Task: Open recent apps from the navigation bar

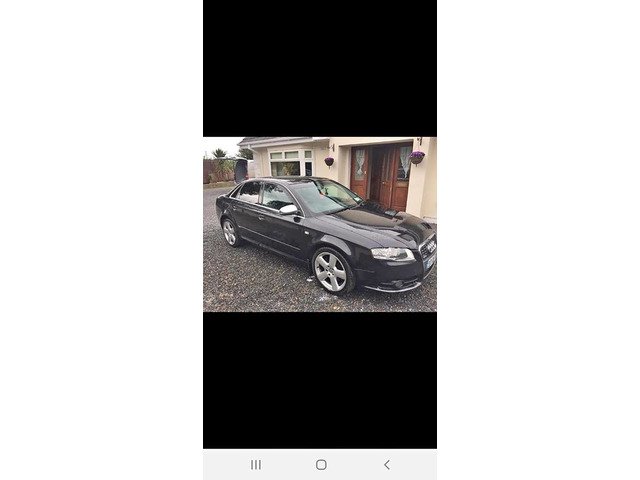Action: [x=256, y=465]
